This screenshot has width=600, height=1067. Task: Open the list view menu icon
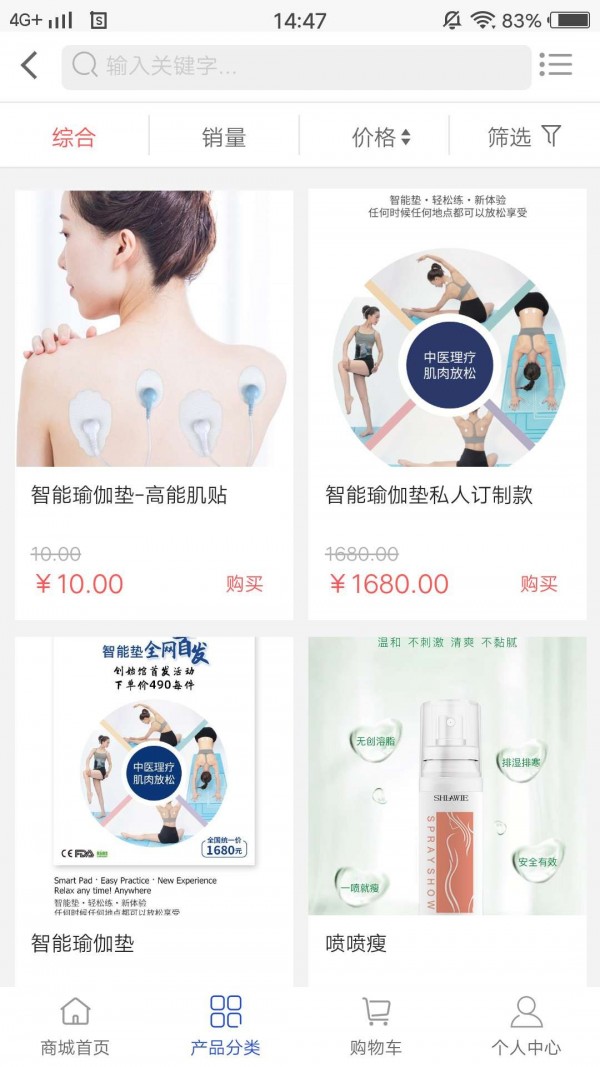click(556, 65)
